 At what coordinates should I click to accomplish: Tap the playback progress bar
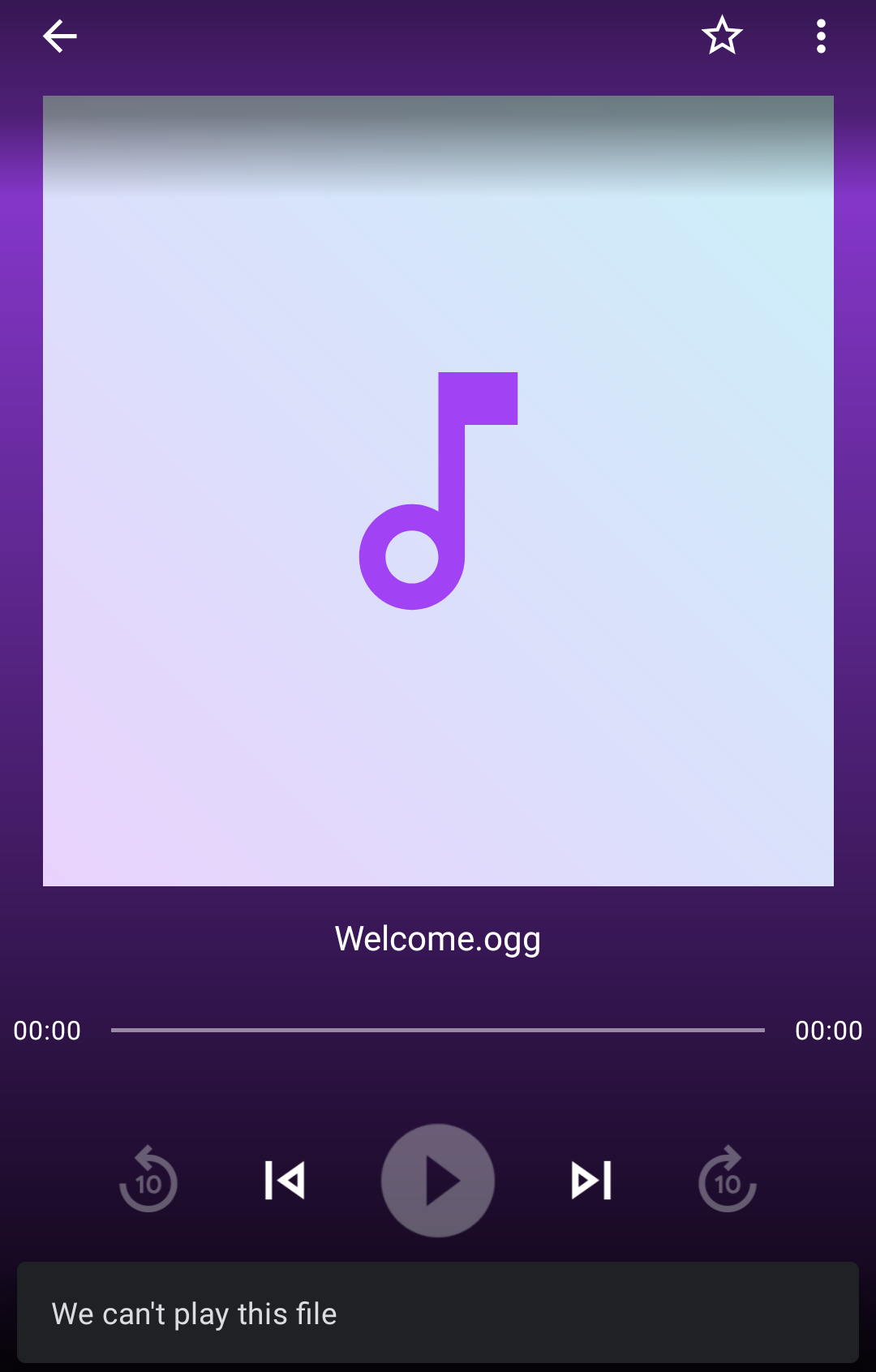pos(438,1030)
